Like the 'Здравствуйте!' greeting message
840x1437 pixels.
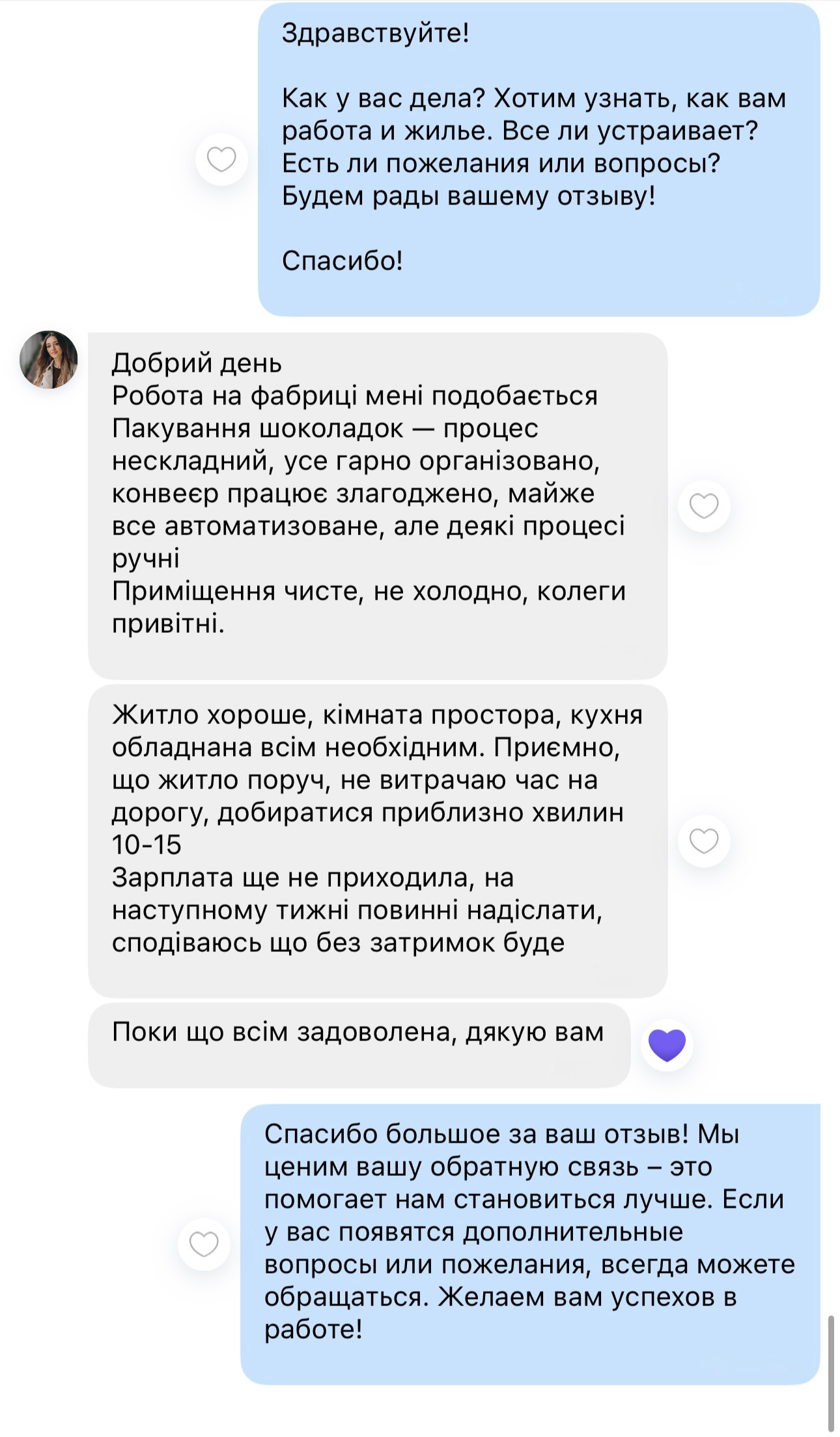click(x=221, y=160)
